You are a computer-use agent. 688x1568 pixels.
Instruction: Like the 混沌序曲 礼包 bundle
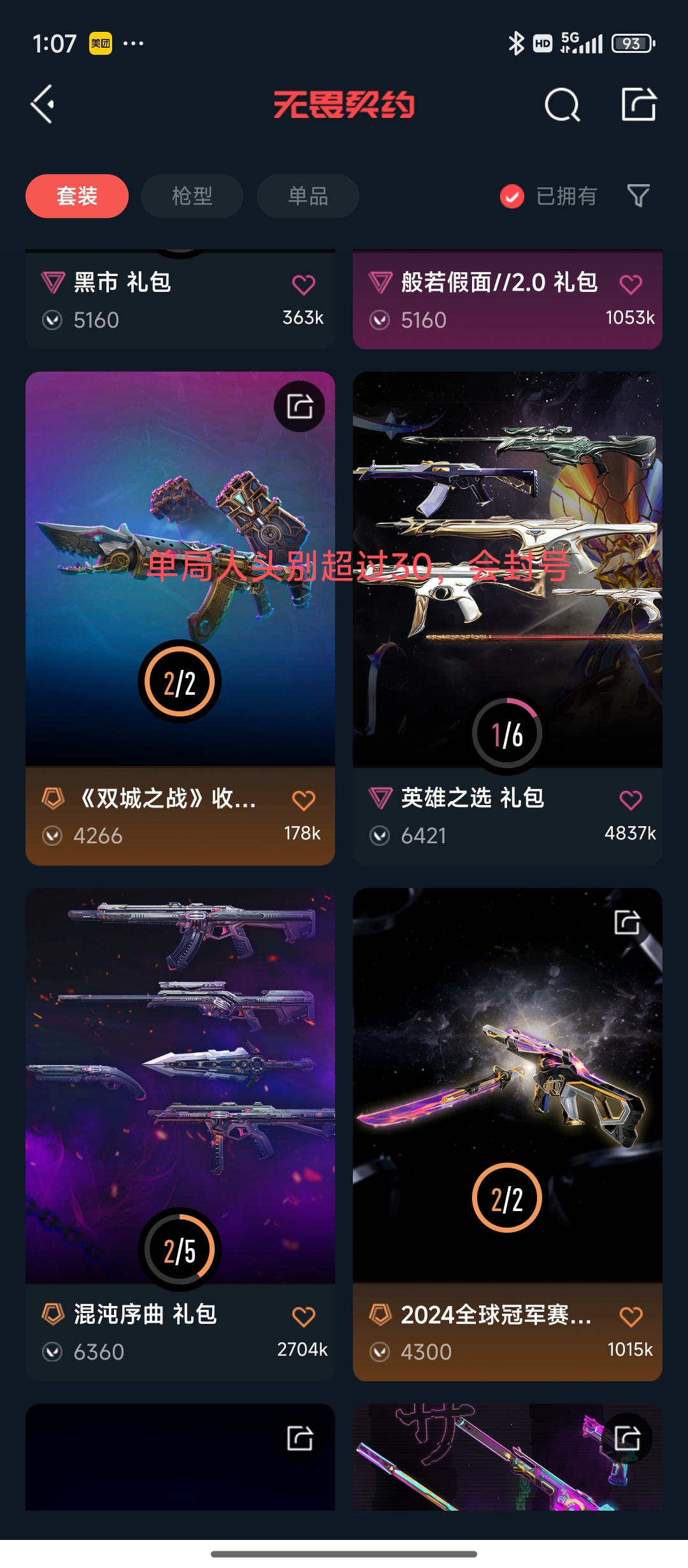[303, 1316]
